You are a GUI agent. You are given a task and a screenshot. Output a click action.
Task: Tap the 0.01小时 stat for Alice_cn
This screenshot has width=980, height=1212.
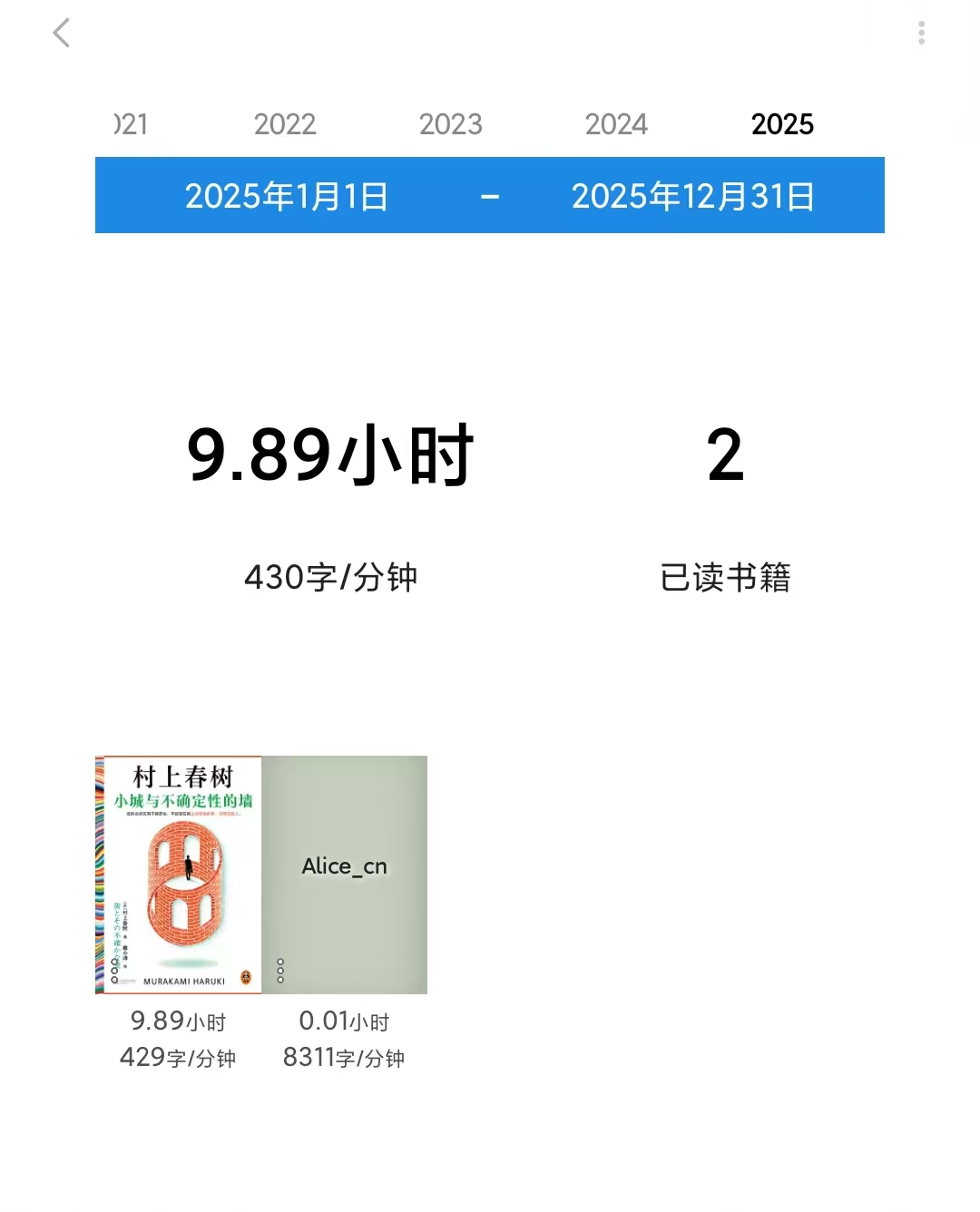click(x=343, y=1021)
